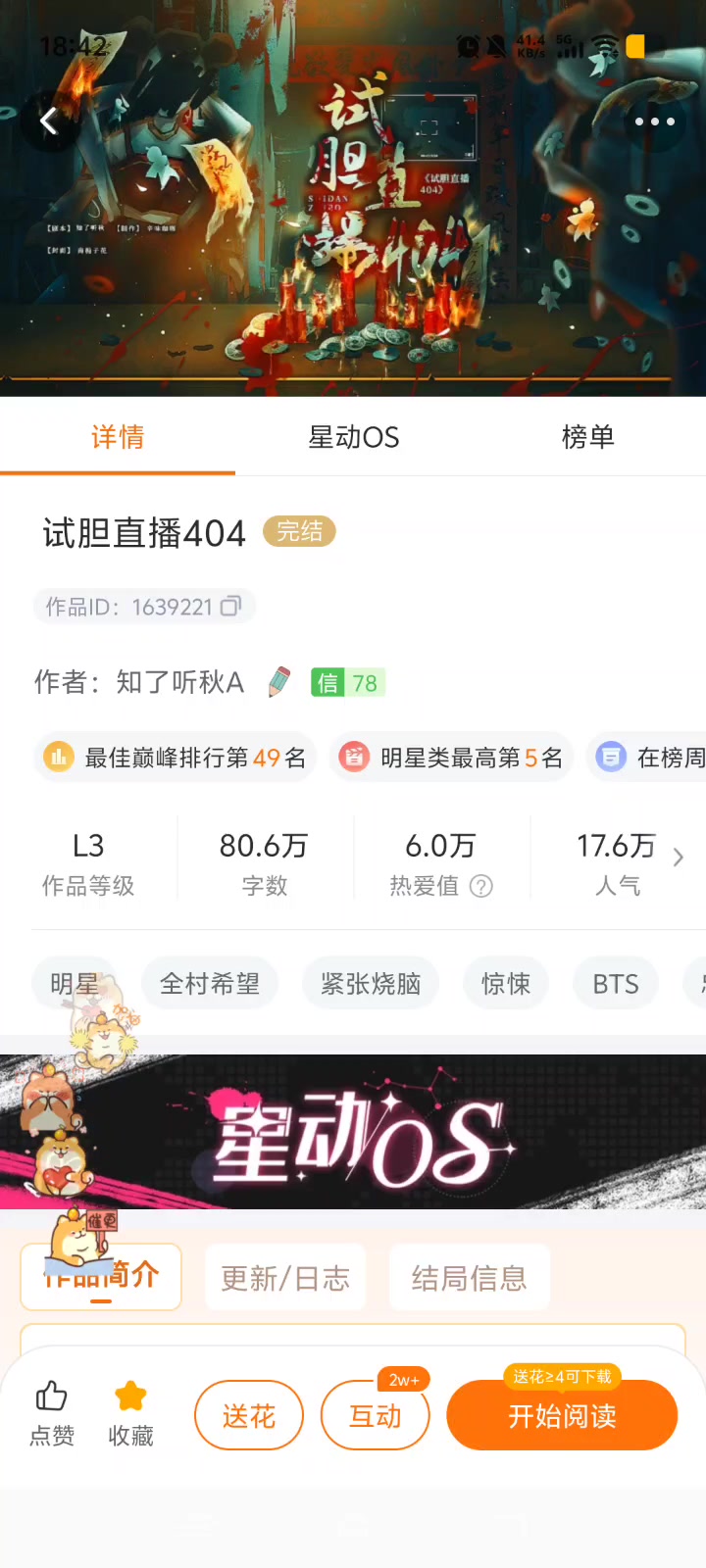The height and width of the screenshot is (1568, 706).
Task: Expand full stats via the right chevron
Action: click(x=678, y=857)
